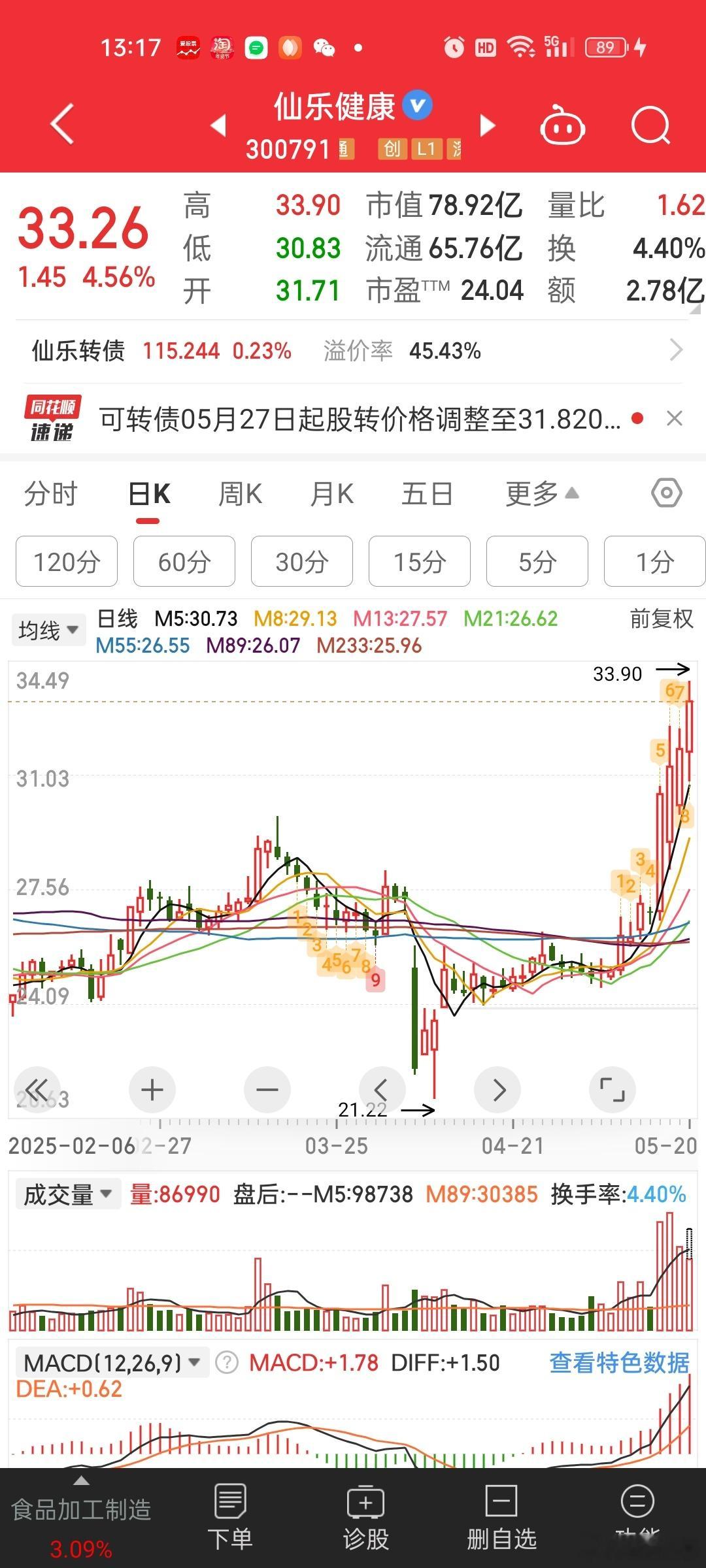Select the 60分 interval chip
This screenshot has width=706, height=1568.
pos(184,561)
